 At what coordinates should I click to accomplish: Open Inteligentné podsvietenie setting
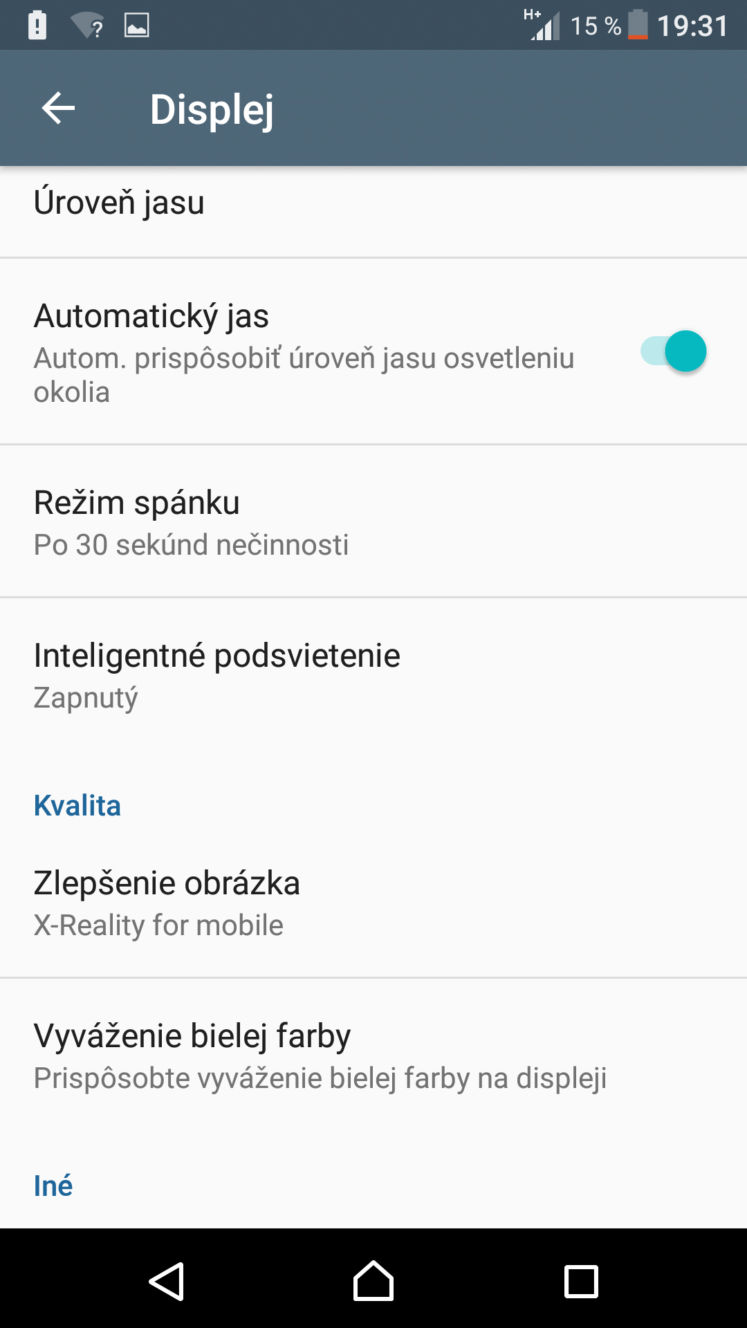click(373, 675)
